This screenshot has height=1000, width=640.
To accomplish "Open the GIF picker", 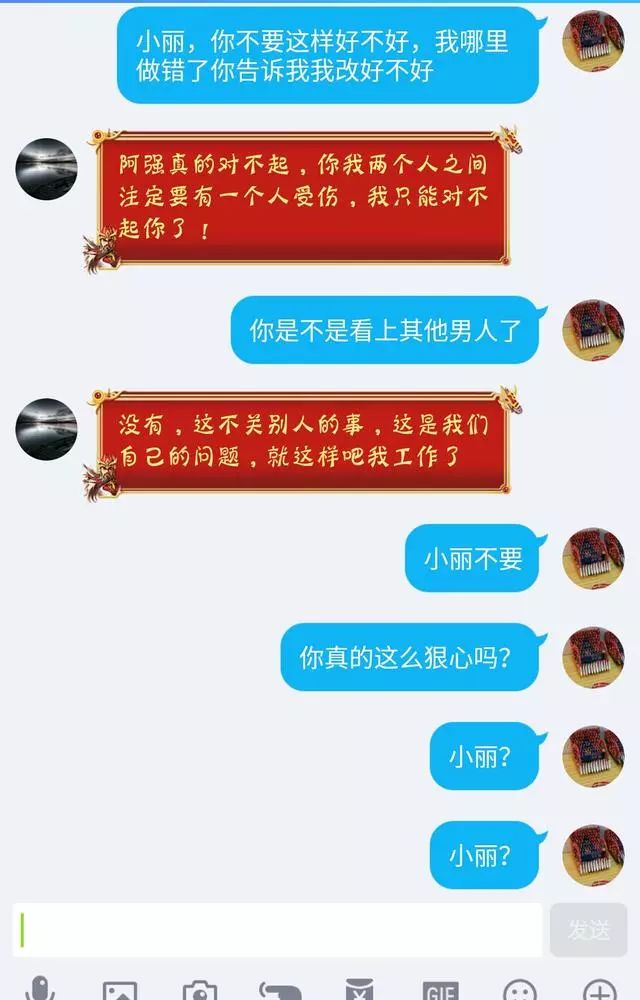I will [x=440, y=990].
